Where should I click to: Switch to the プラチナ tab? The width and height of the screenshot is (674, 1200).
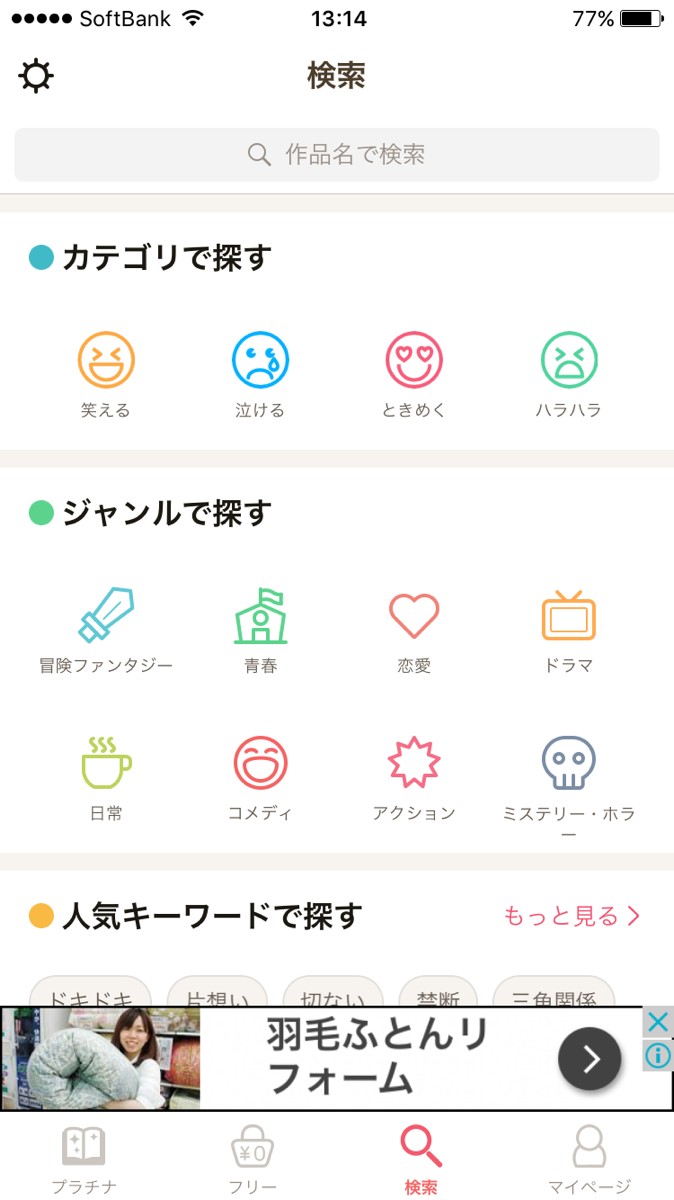click(84, 1160)
